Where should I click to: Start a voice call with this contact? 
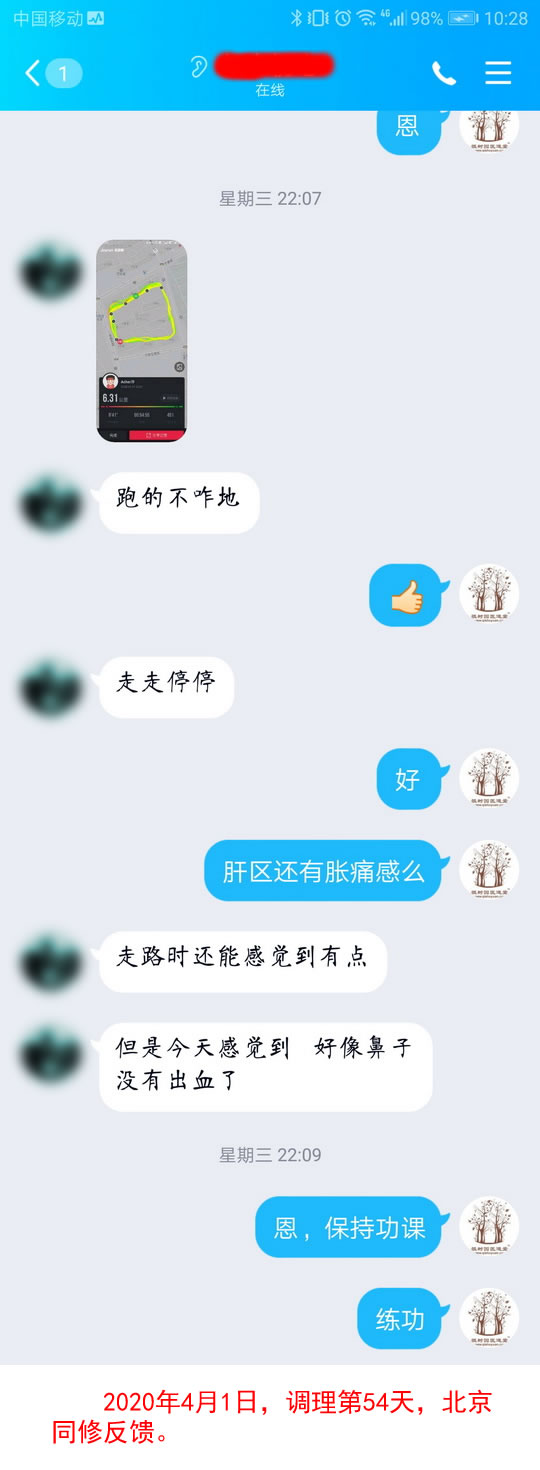[443, 73]
